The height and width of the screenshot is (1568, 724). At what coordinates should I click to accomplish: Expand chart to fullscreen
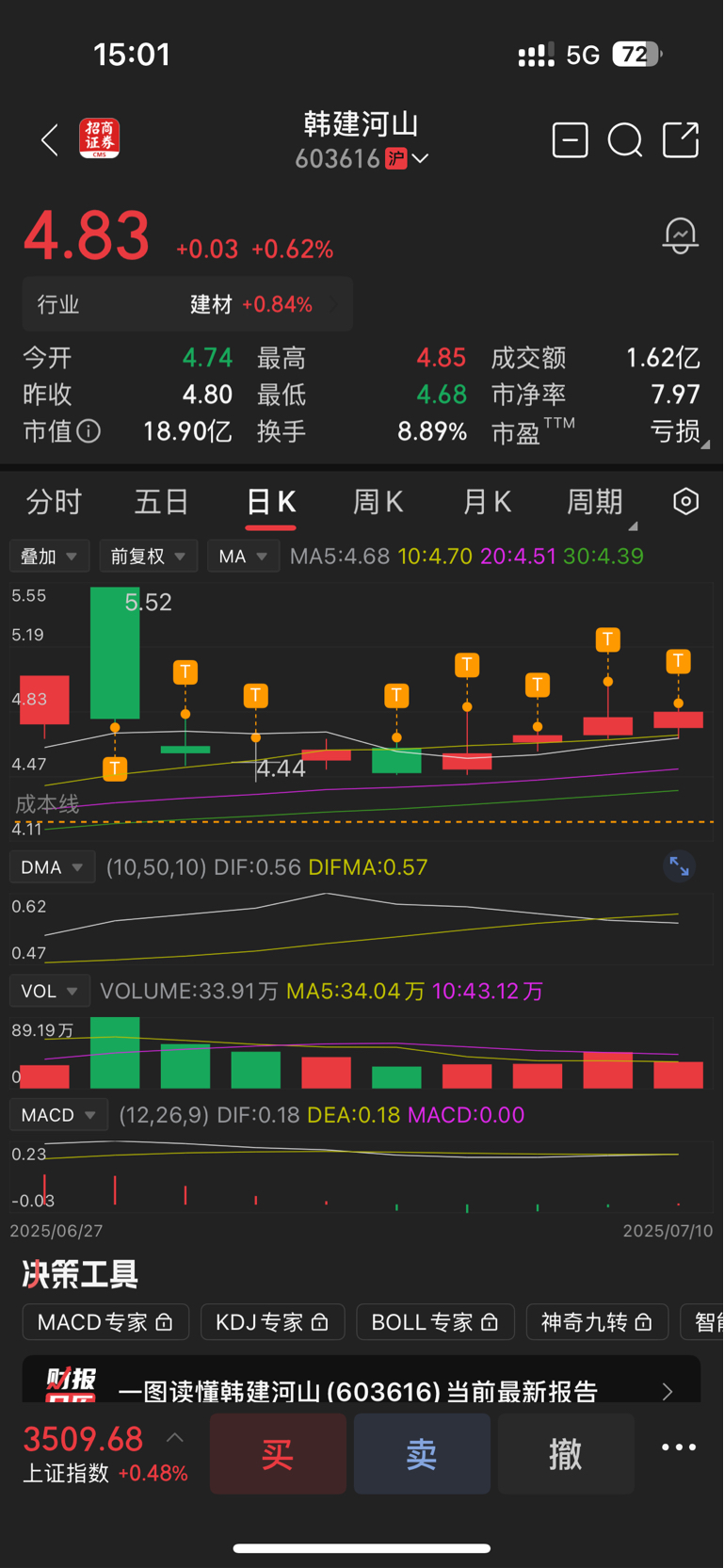tap(679, 866)
